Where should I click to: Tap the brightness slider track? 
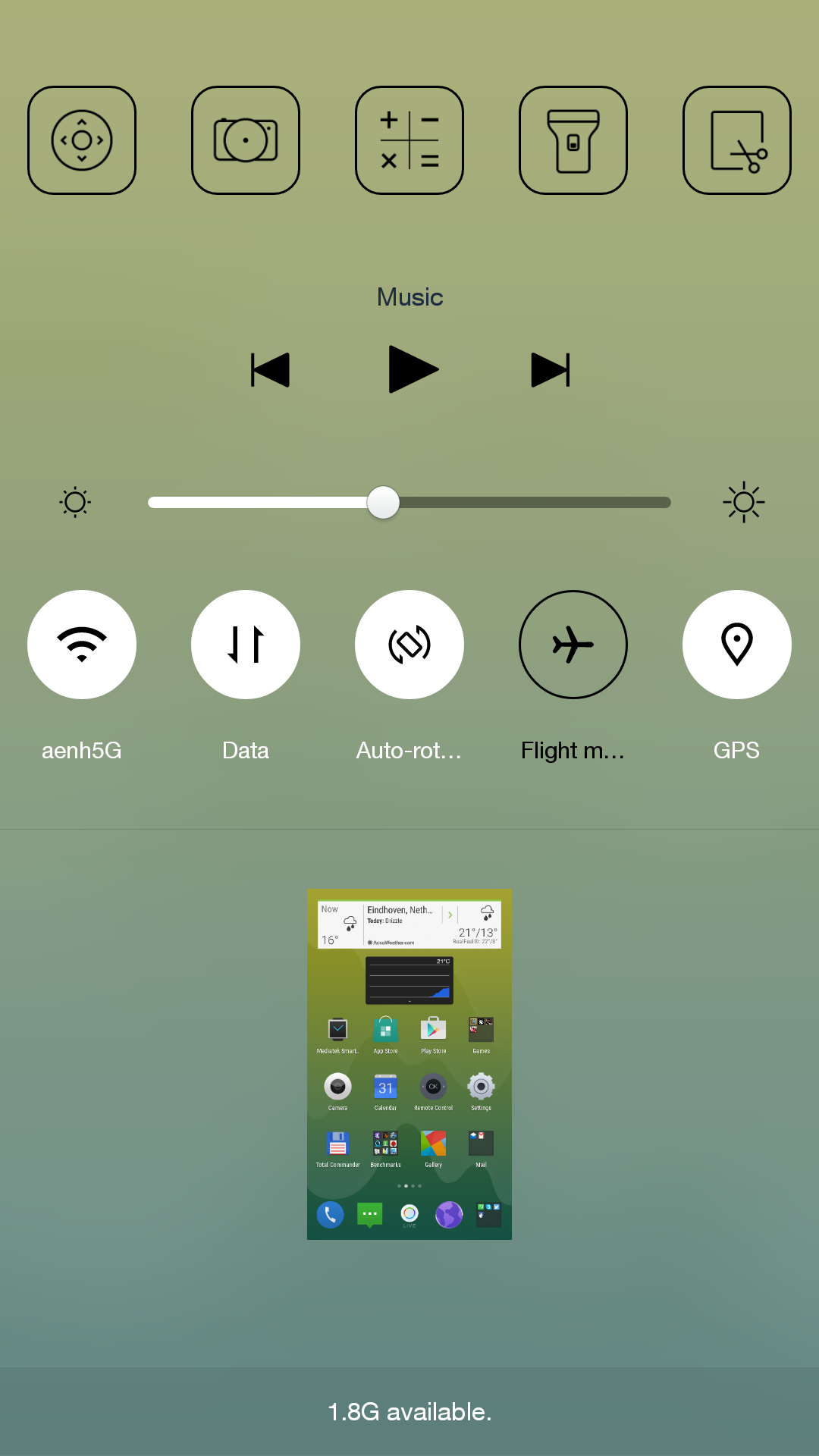(409, 502)
